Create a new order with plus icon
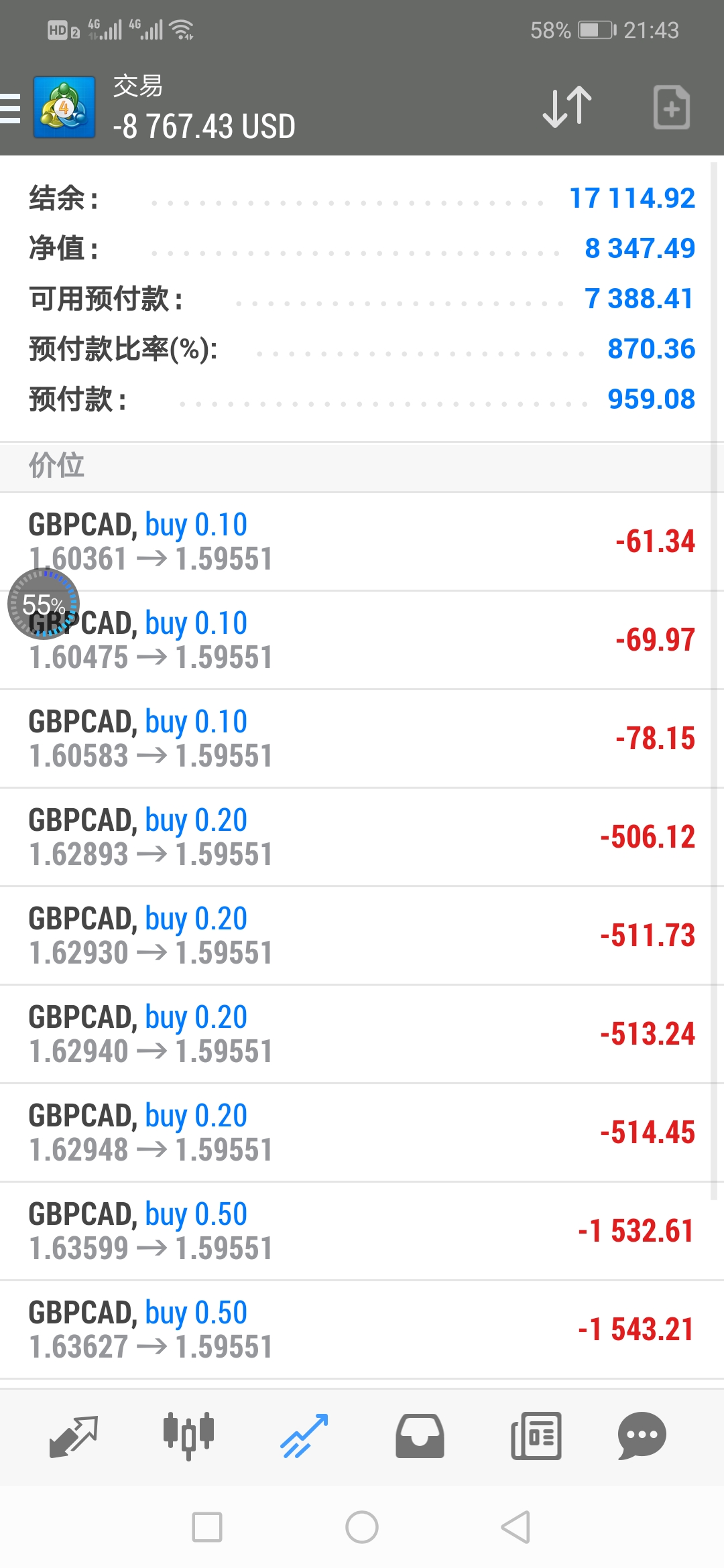 671,107
